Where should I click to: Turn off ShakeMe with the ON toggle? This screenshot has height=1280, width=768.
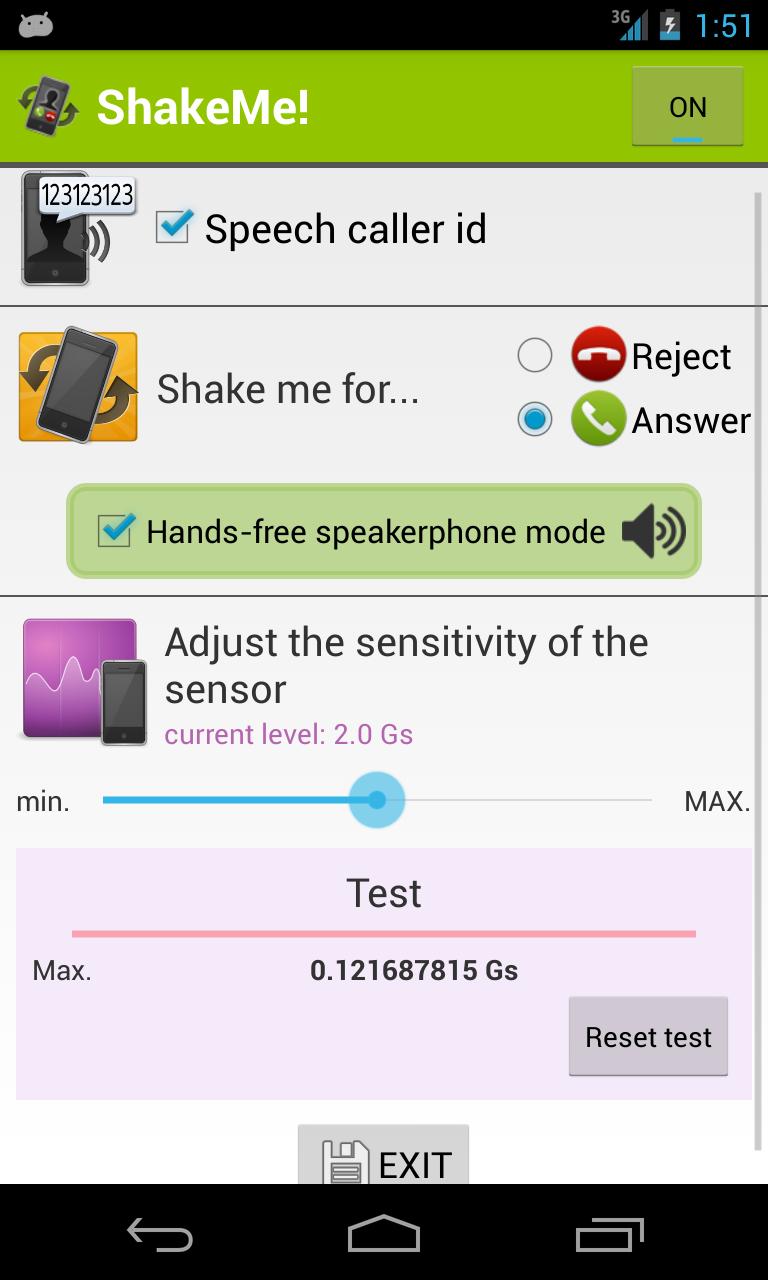[687, 107]
